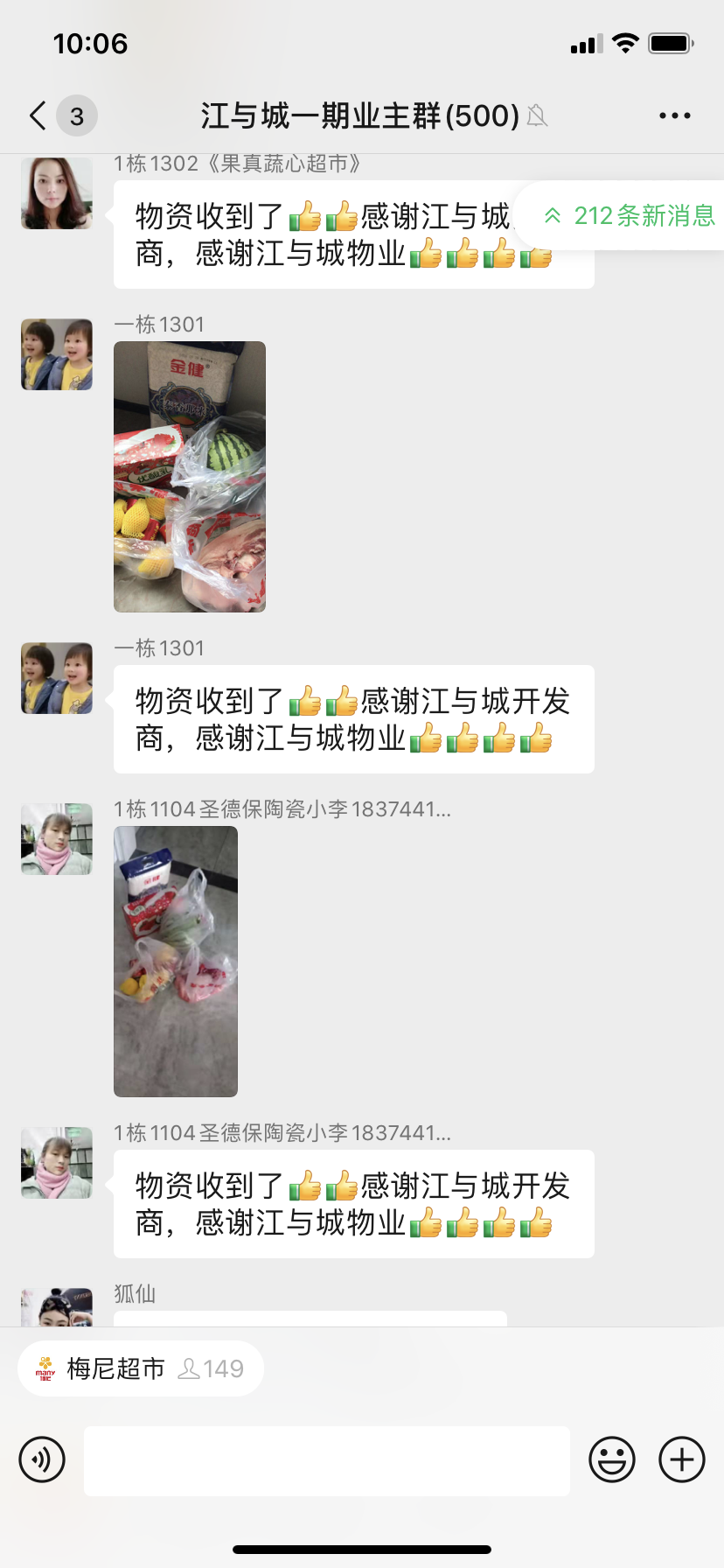View the photo from 1栋1104圣德保陶瓷小李
The image size is (724, 1568).
point(176,962)
